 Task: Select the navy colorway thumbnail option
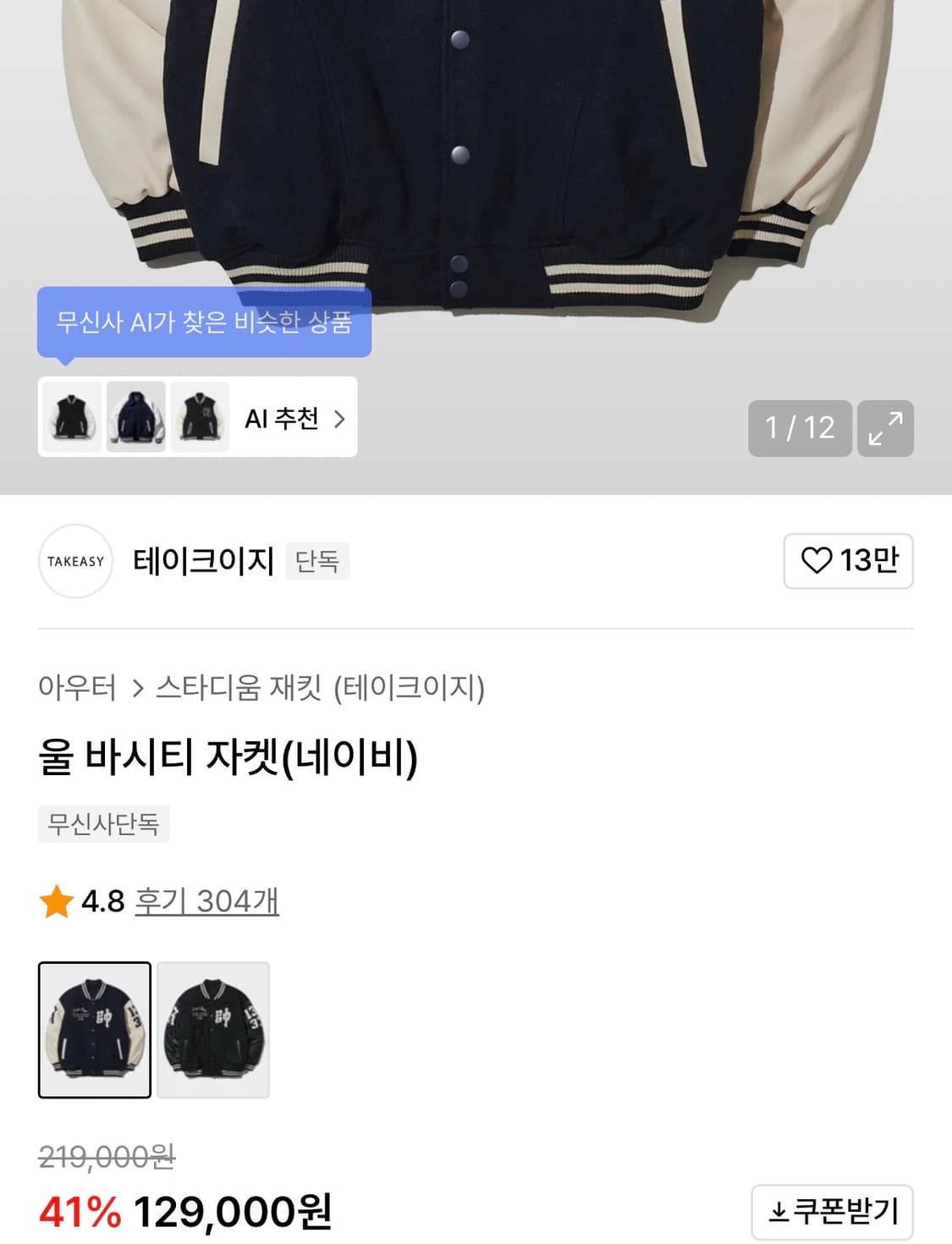coord(94,1032)
